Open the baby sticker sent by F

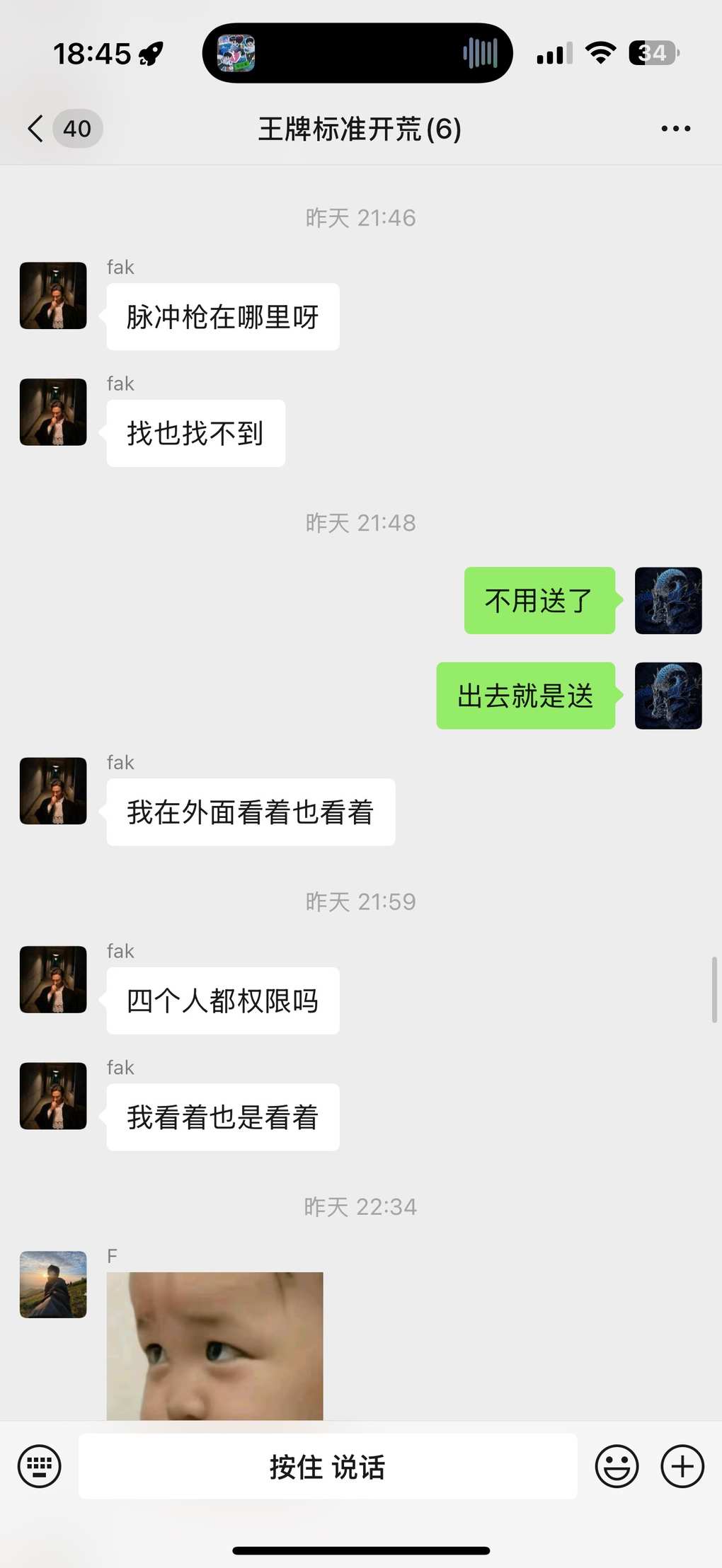214,1345
